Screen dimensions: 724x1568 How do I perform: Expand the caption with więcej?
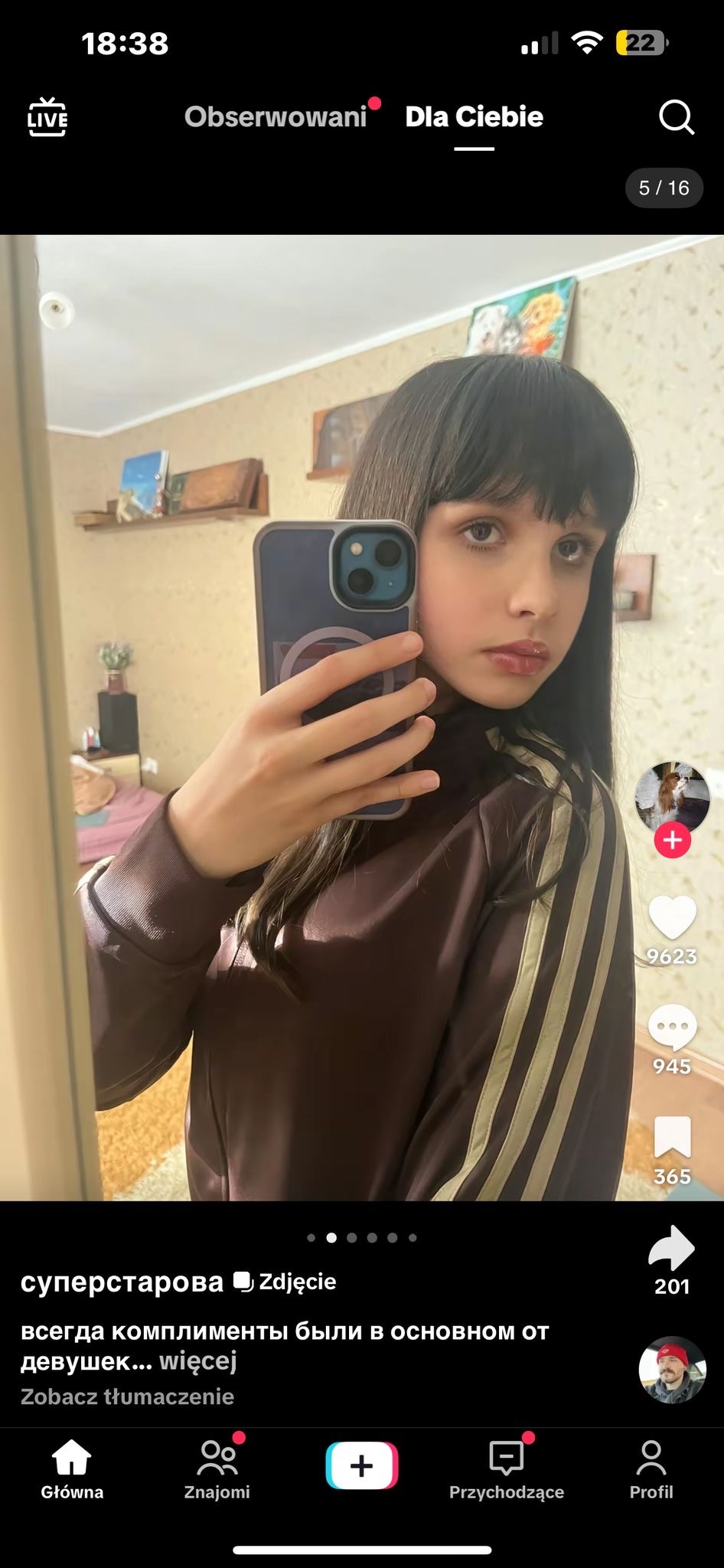click(198, 1361)
